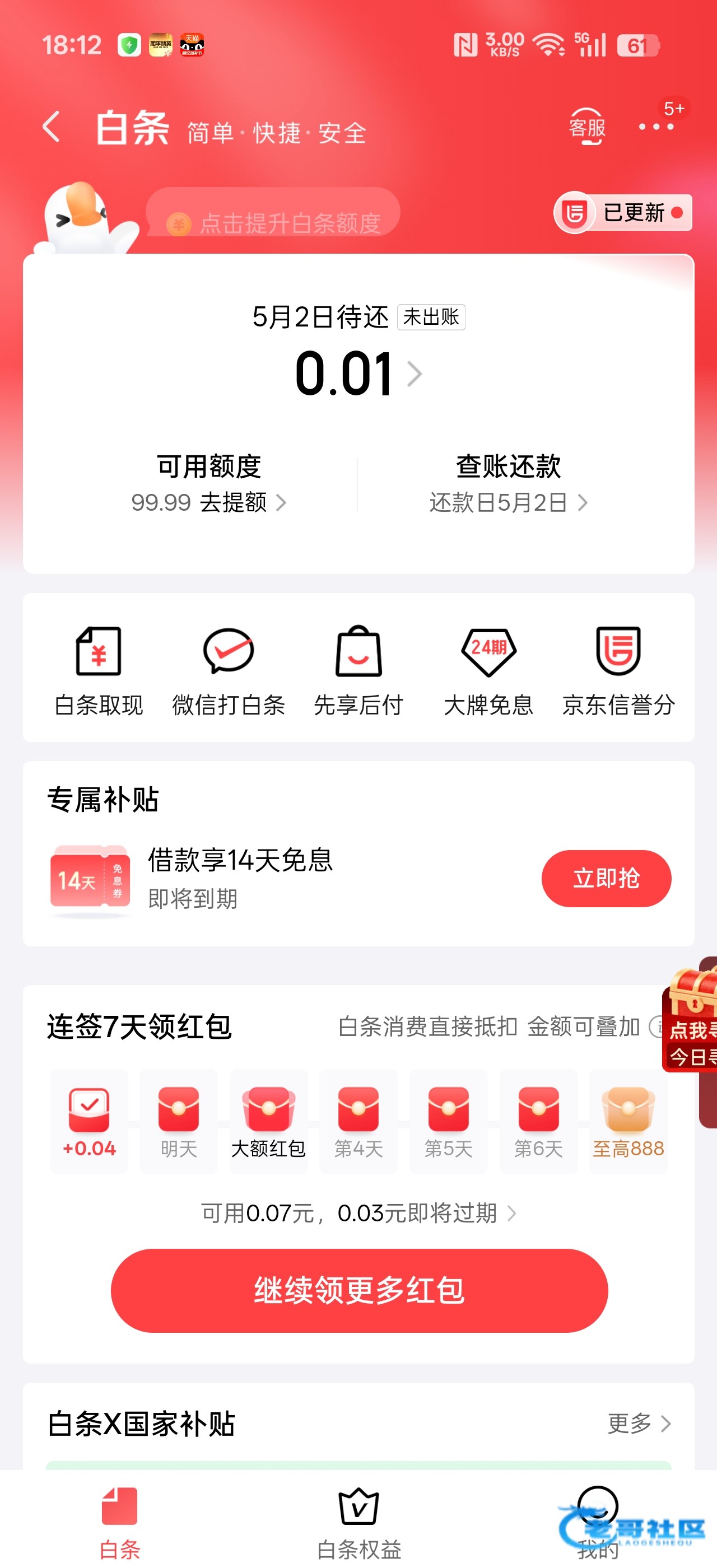Go back from the 白条 page
This screenshot has height=1568, width=717.
tap(52, 127)
